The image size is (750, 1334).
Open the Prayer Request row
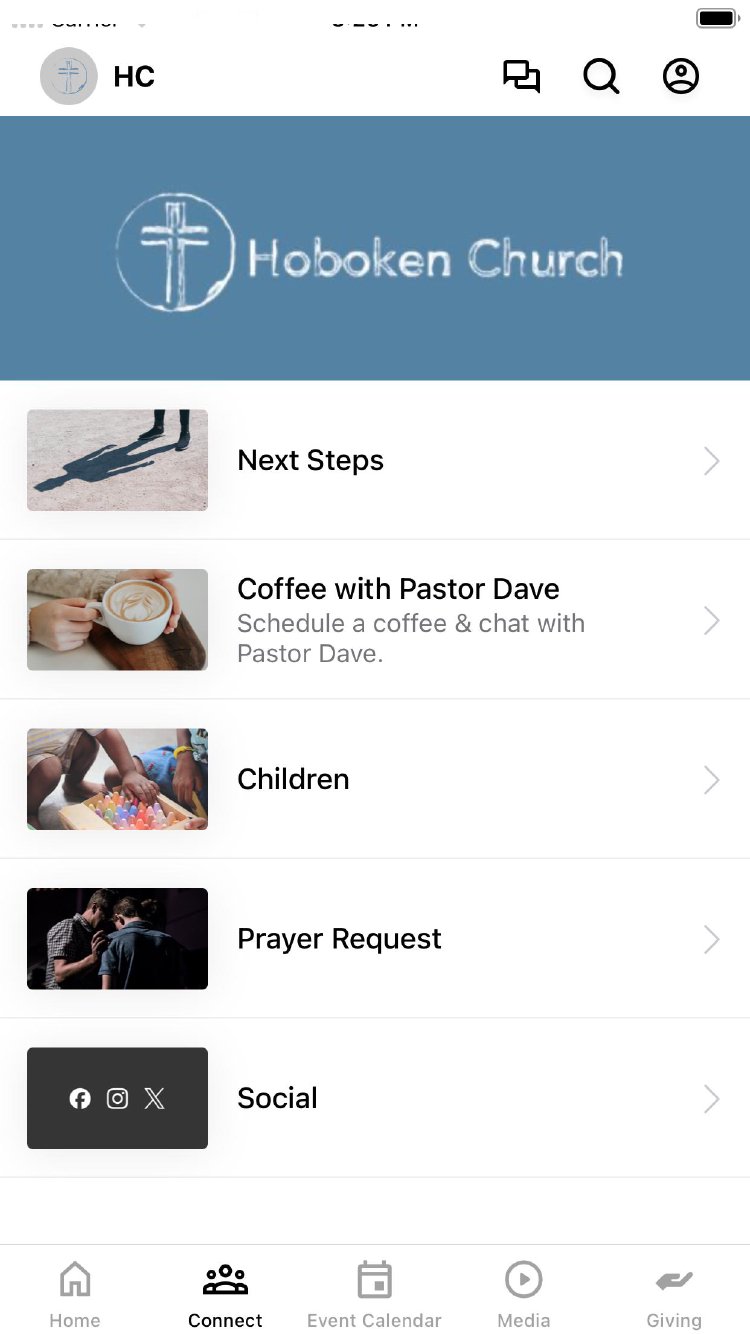point(374,939)
